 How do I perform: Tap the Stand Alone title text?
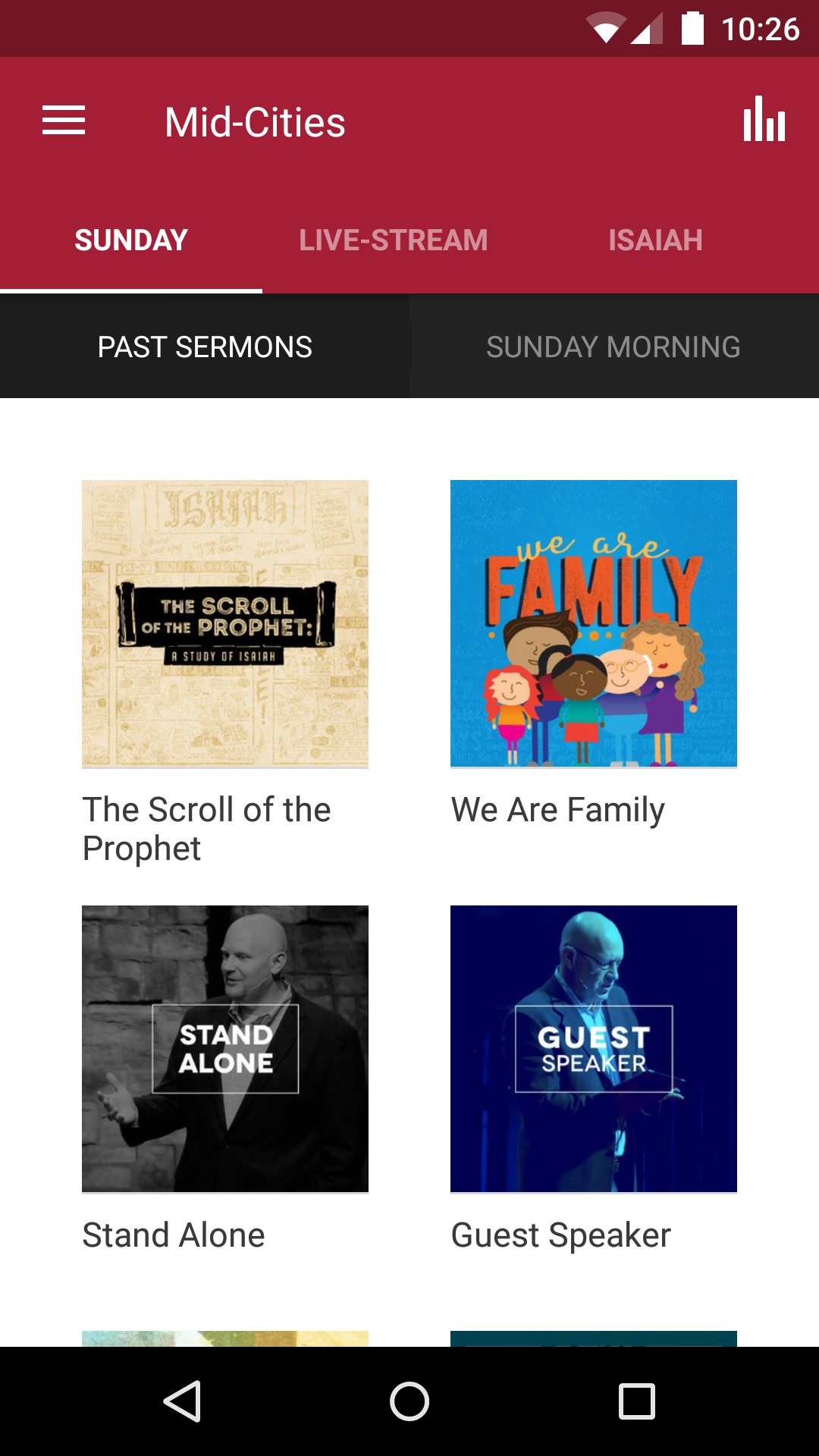click(173, 1235)
